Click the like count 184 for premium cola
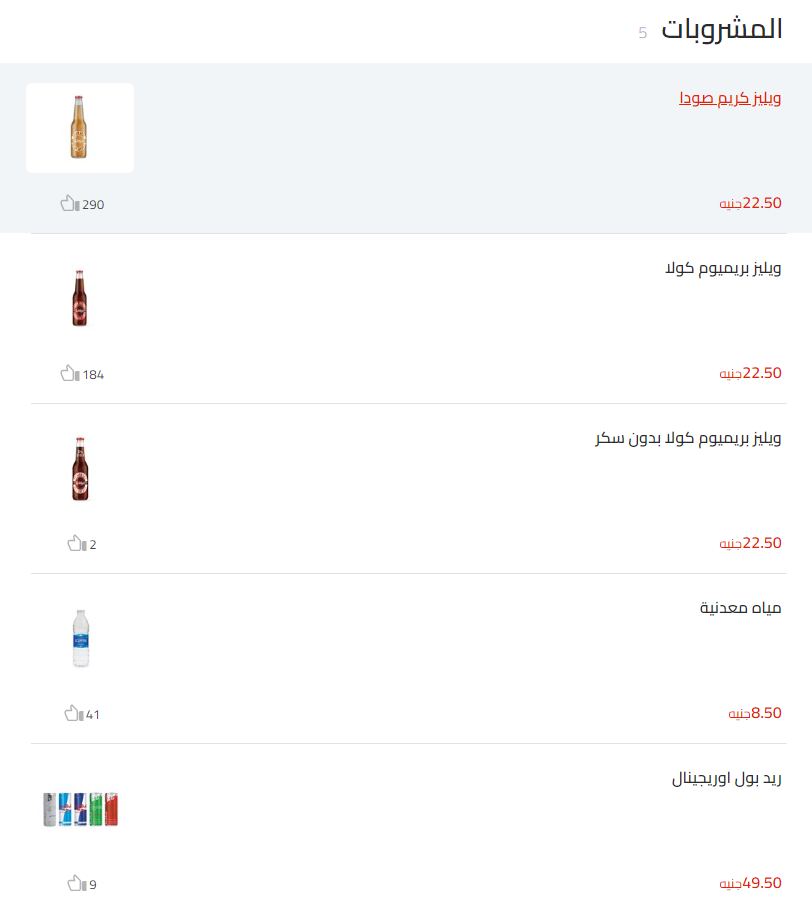 coord(91,375)
